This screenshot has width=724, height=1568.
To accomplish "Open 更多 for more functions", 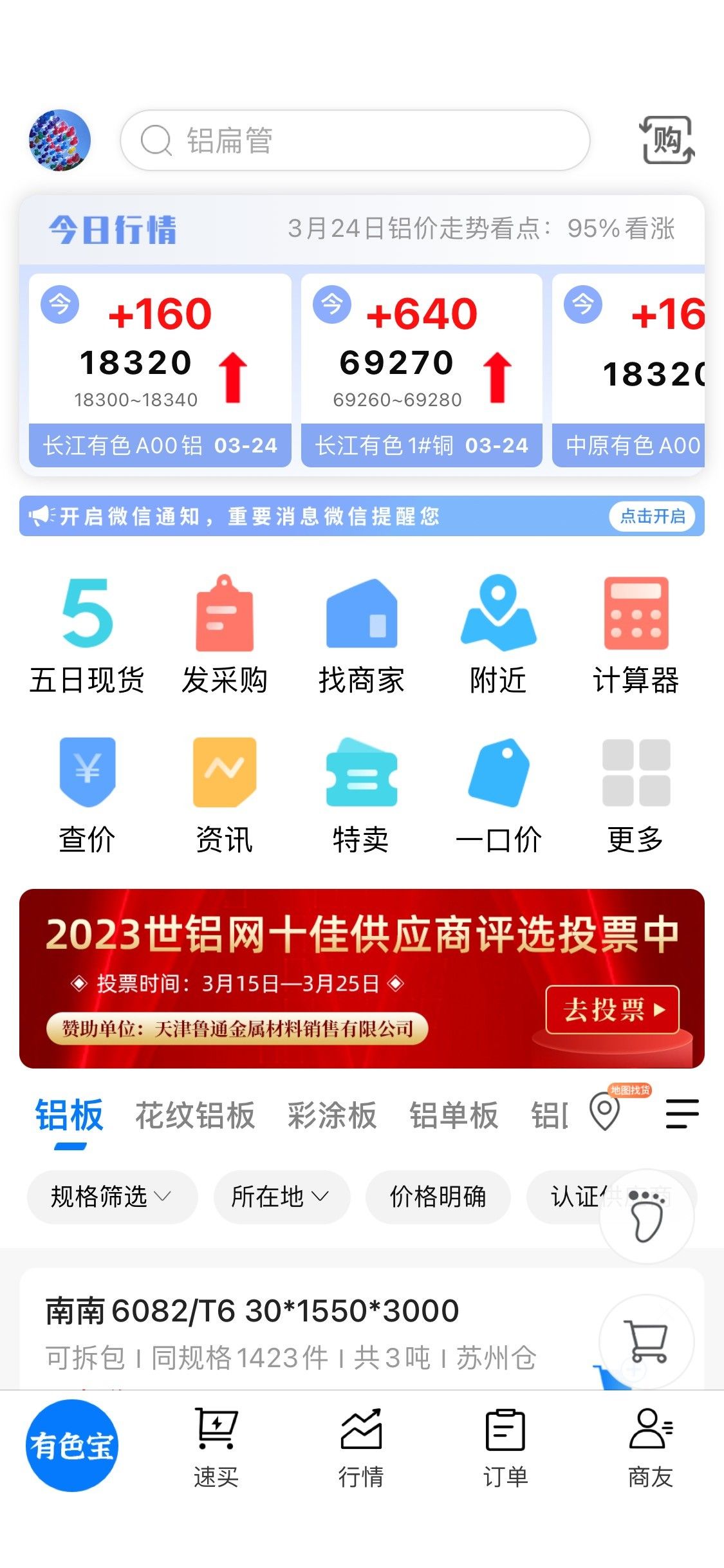I will [x=636, y=796].
